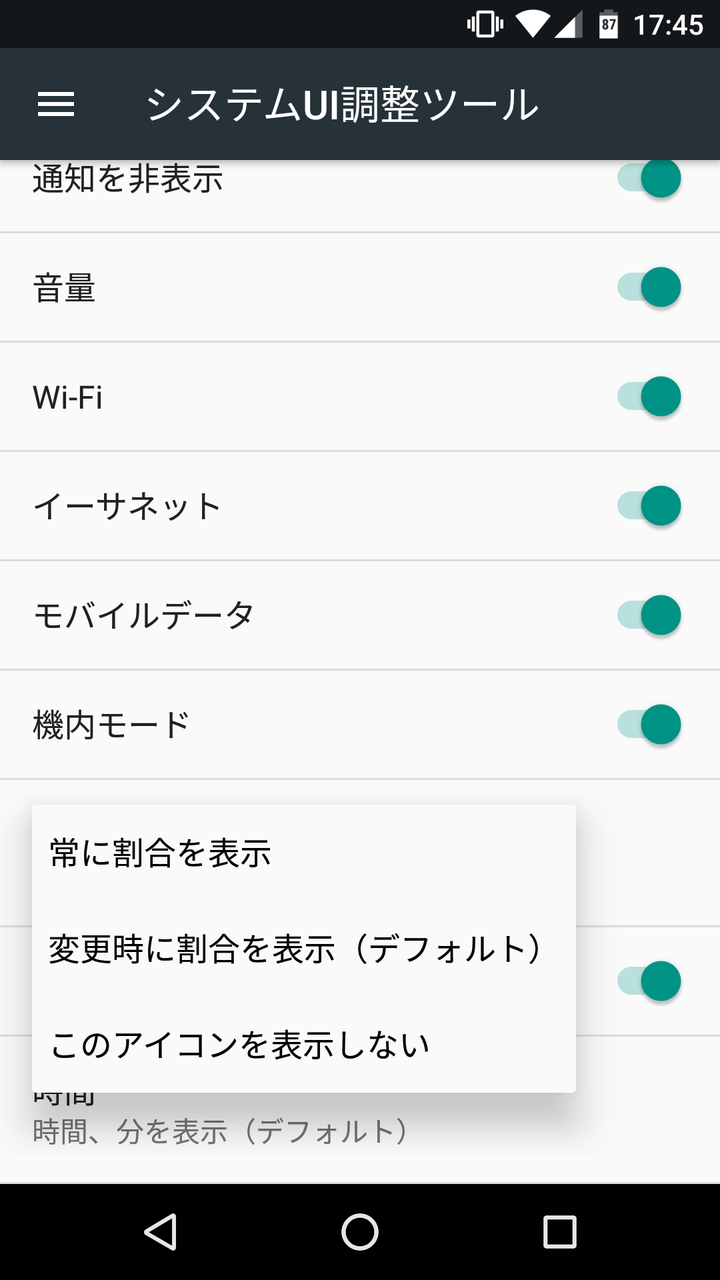Viewport: 720px width, 1280px height.
Task: Open the hamburger drawer menu
Action: click(x=56, y=104)
